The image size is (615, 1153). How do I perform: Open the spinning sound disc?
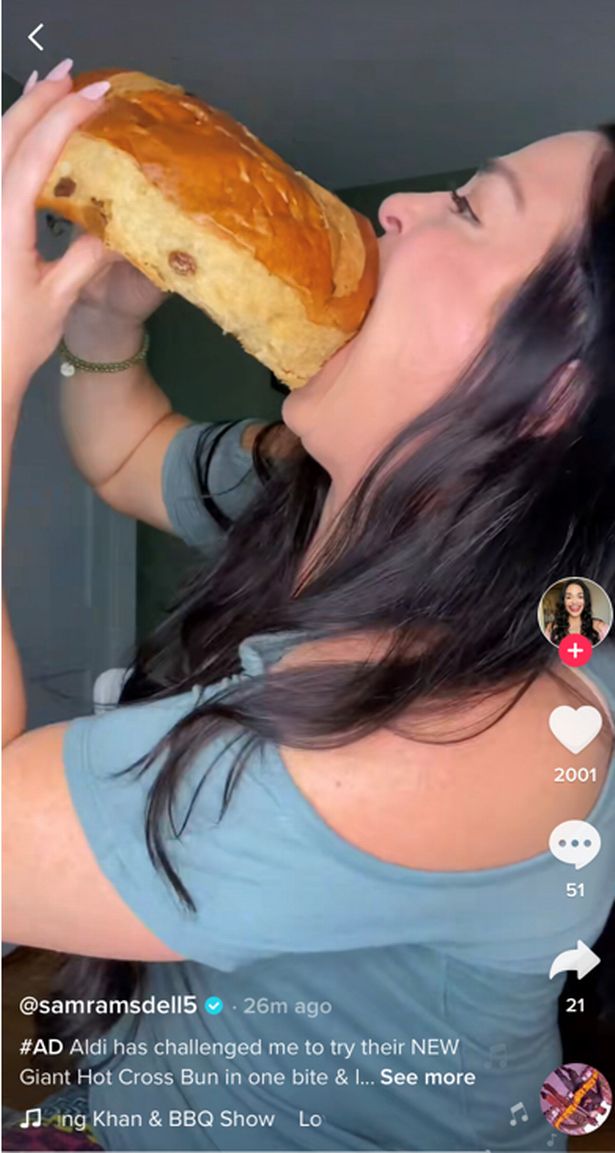coord(575,1099)
